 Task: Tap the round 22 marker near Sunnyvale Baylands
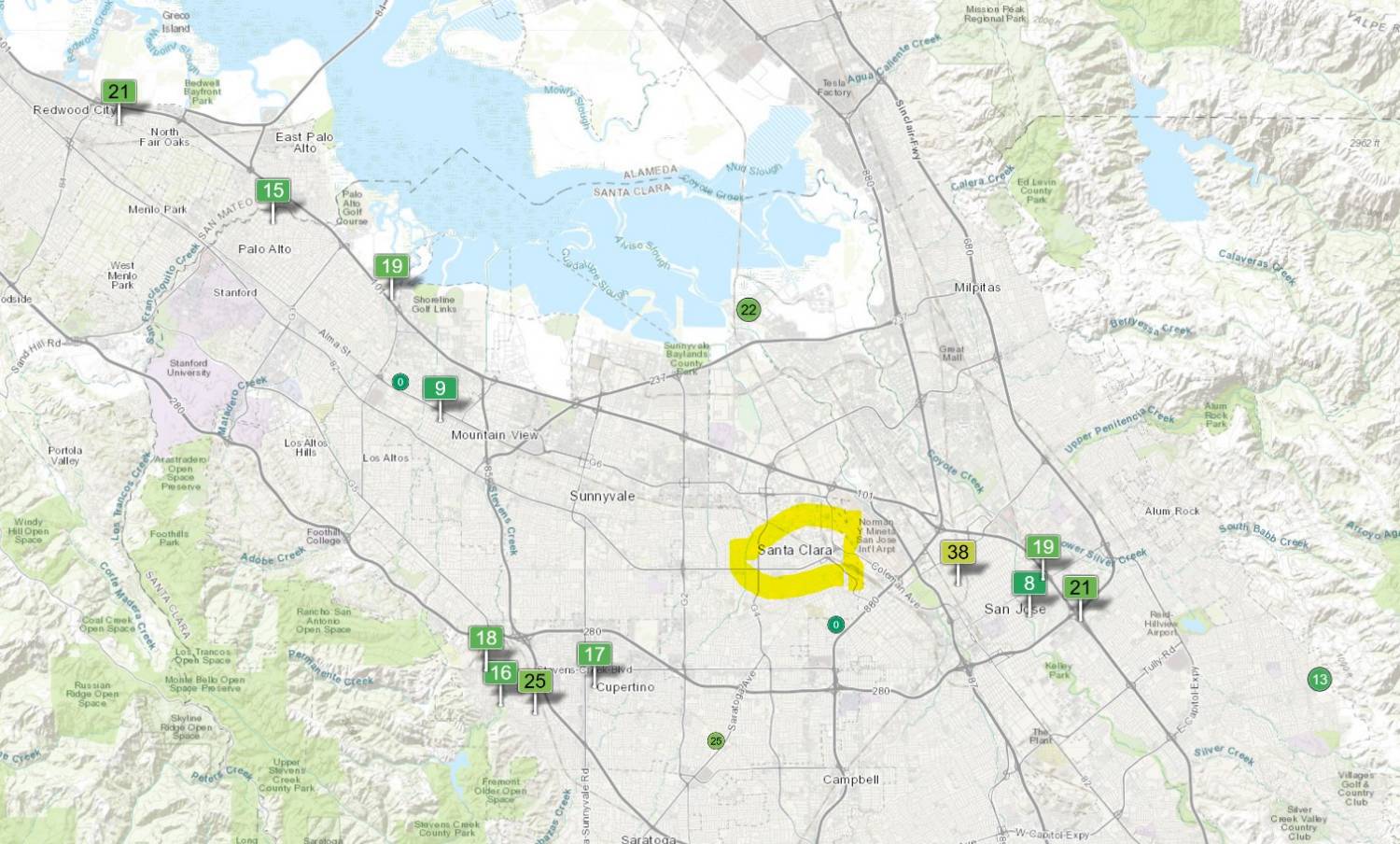click(x=748, y=310)
